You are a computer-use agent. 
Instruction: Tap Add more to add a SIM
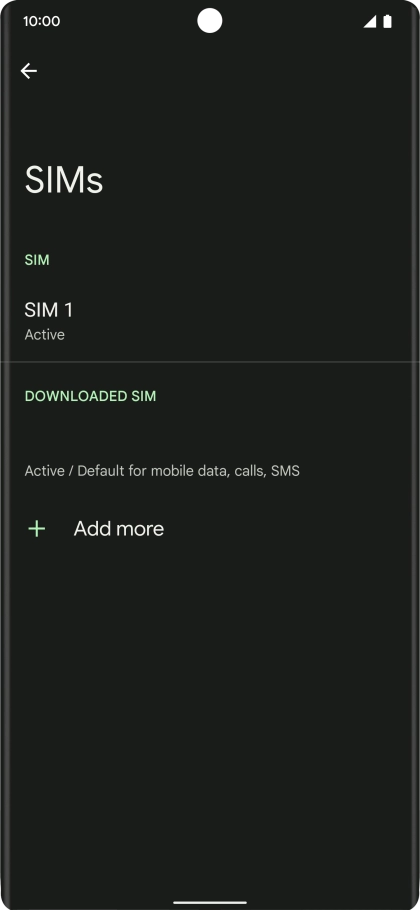tap(210, 529)
